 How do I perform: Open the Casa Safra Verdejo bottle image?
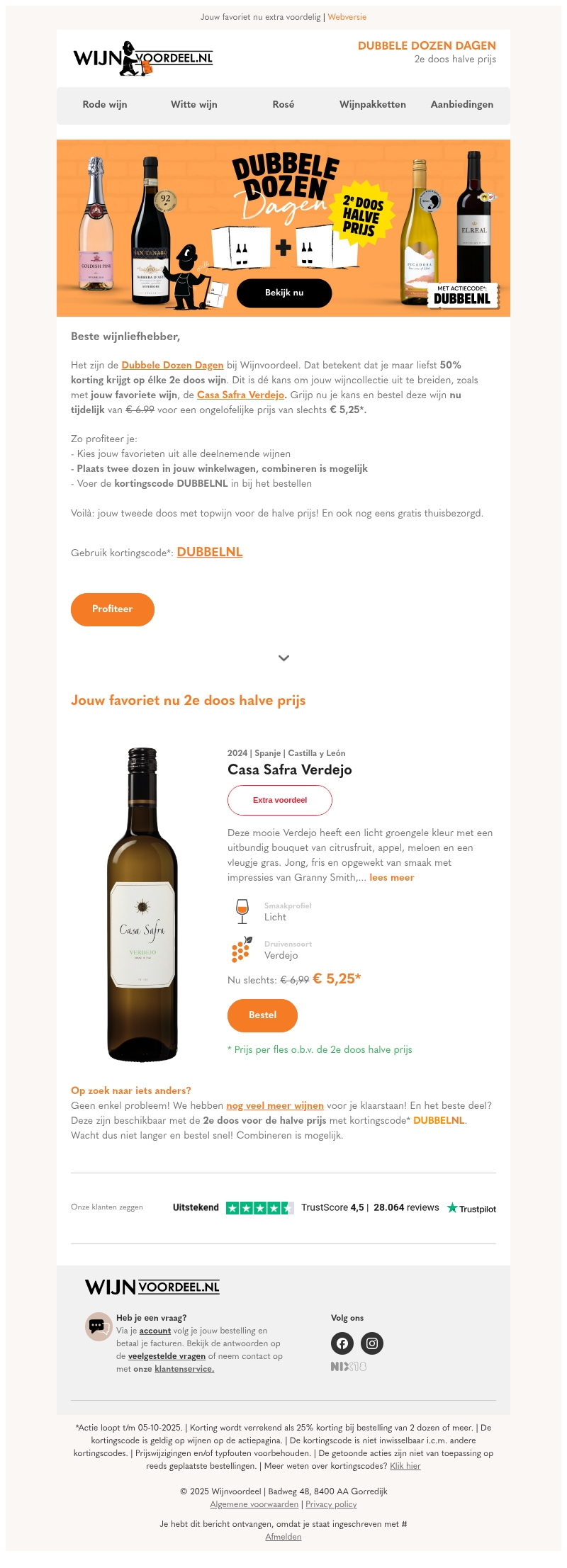click(142, 903)
